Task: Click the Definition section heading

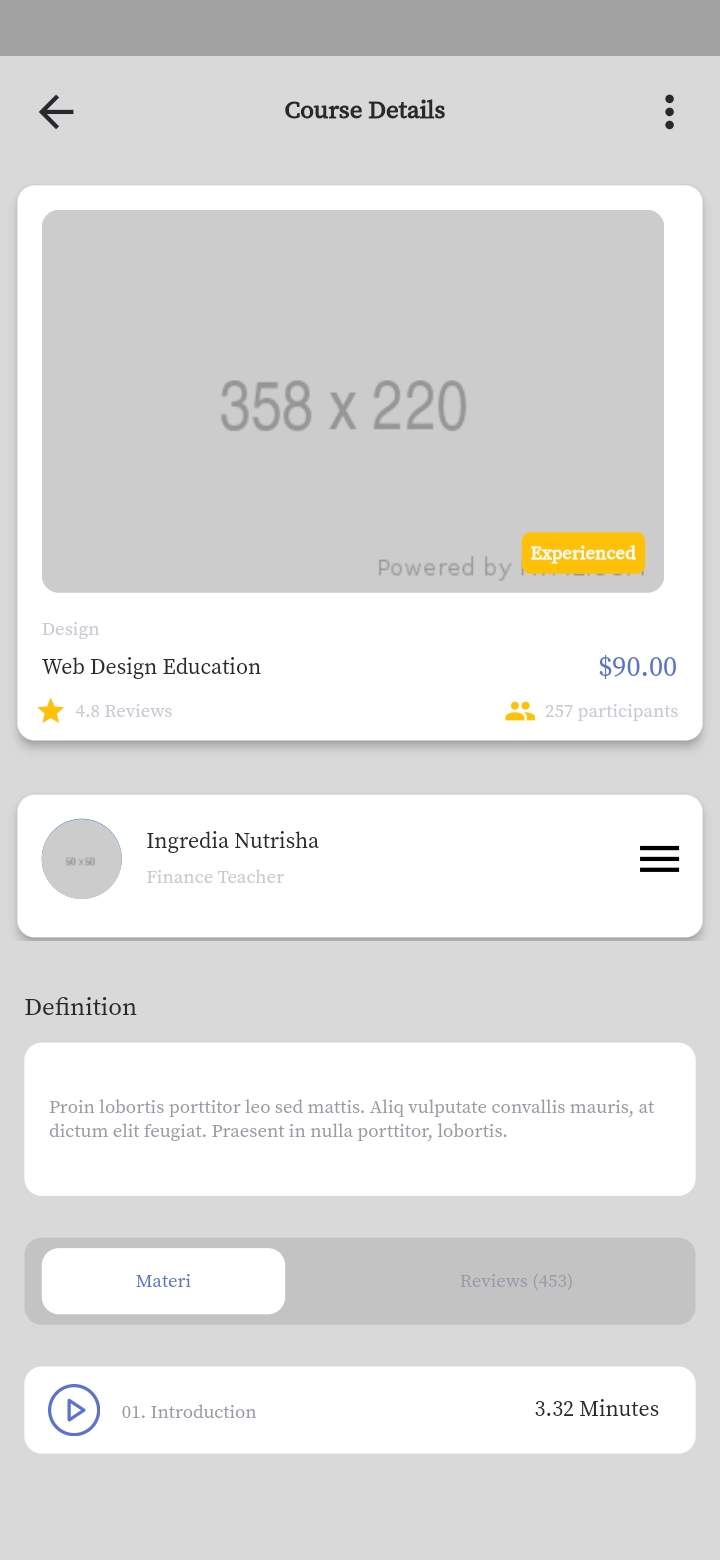Action: coord(80,1007)
